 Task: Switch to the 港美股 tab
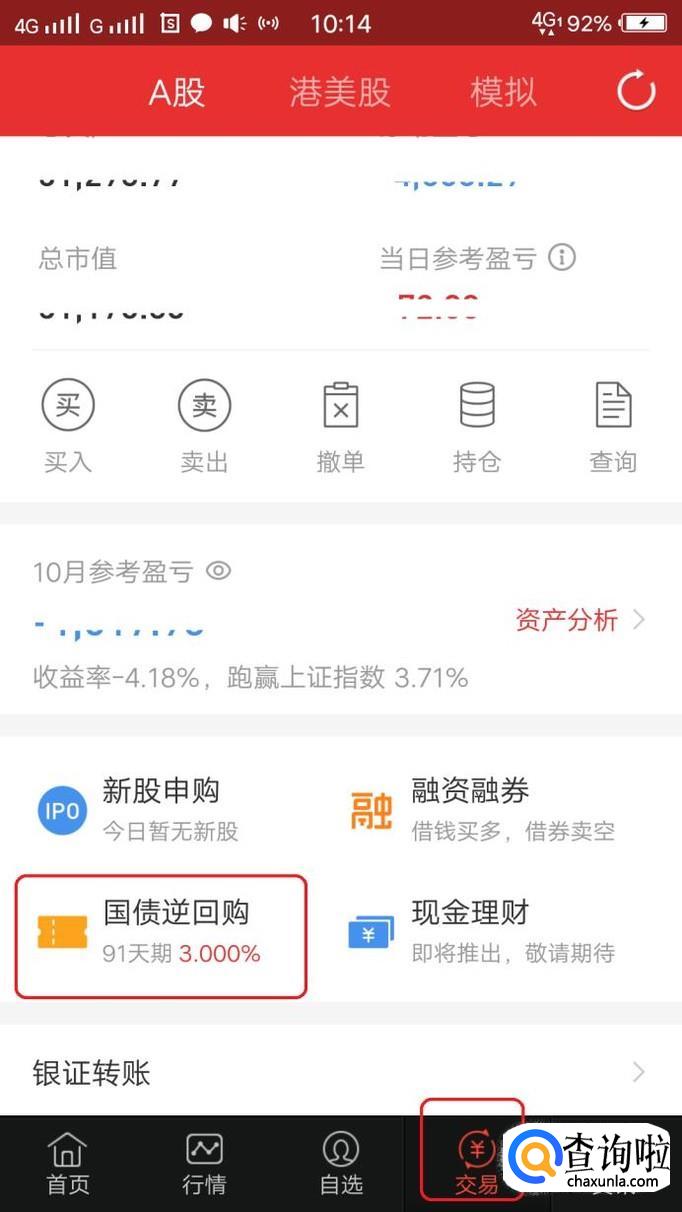pyautogui.click(x=340, y=92)
